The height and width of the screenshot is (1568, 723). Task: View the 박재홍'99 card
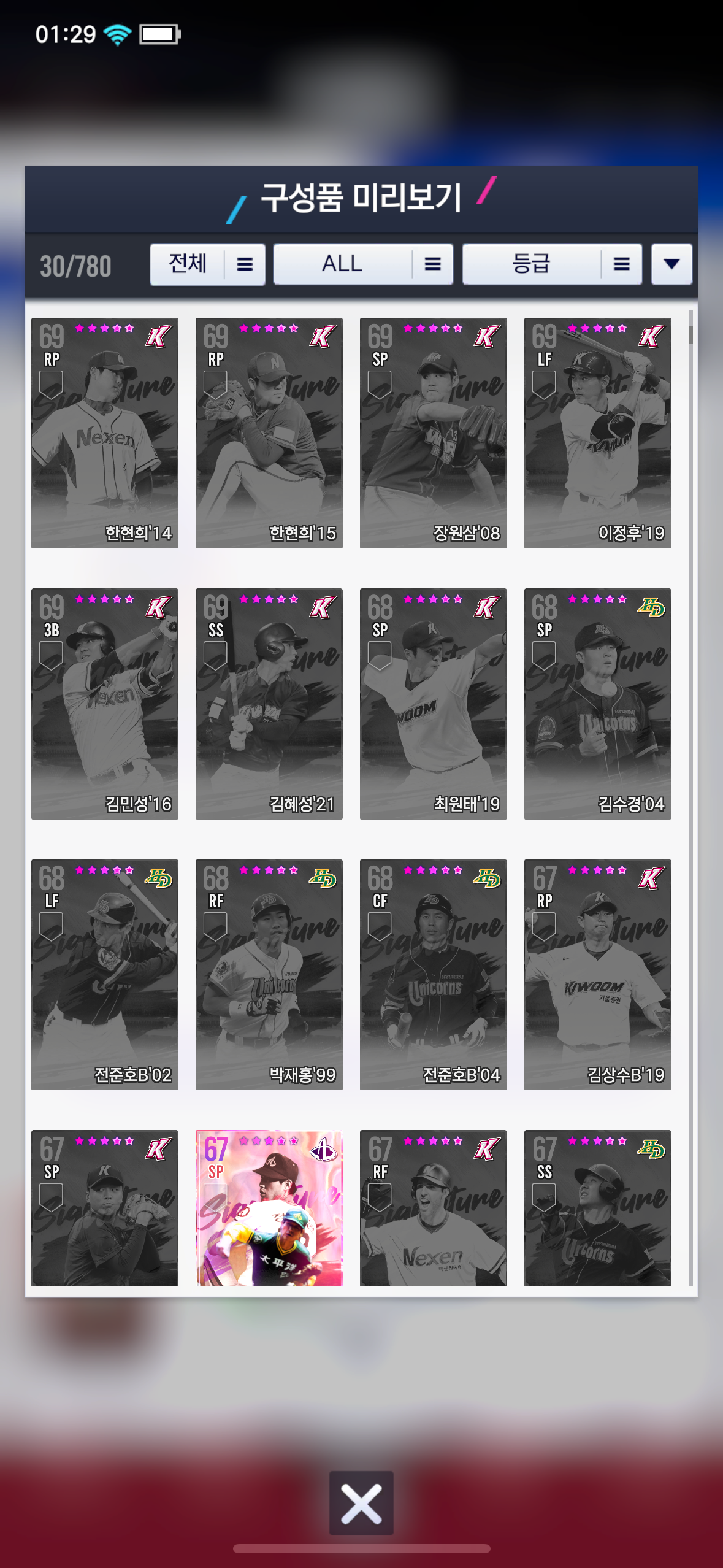point(269,974)
